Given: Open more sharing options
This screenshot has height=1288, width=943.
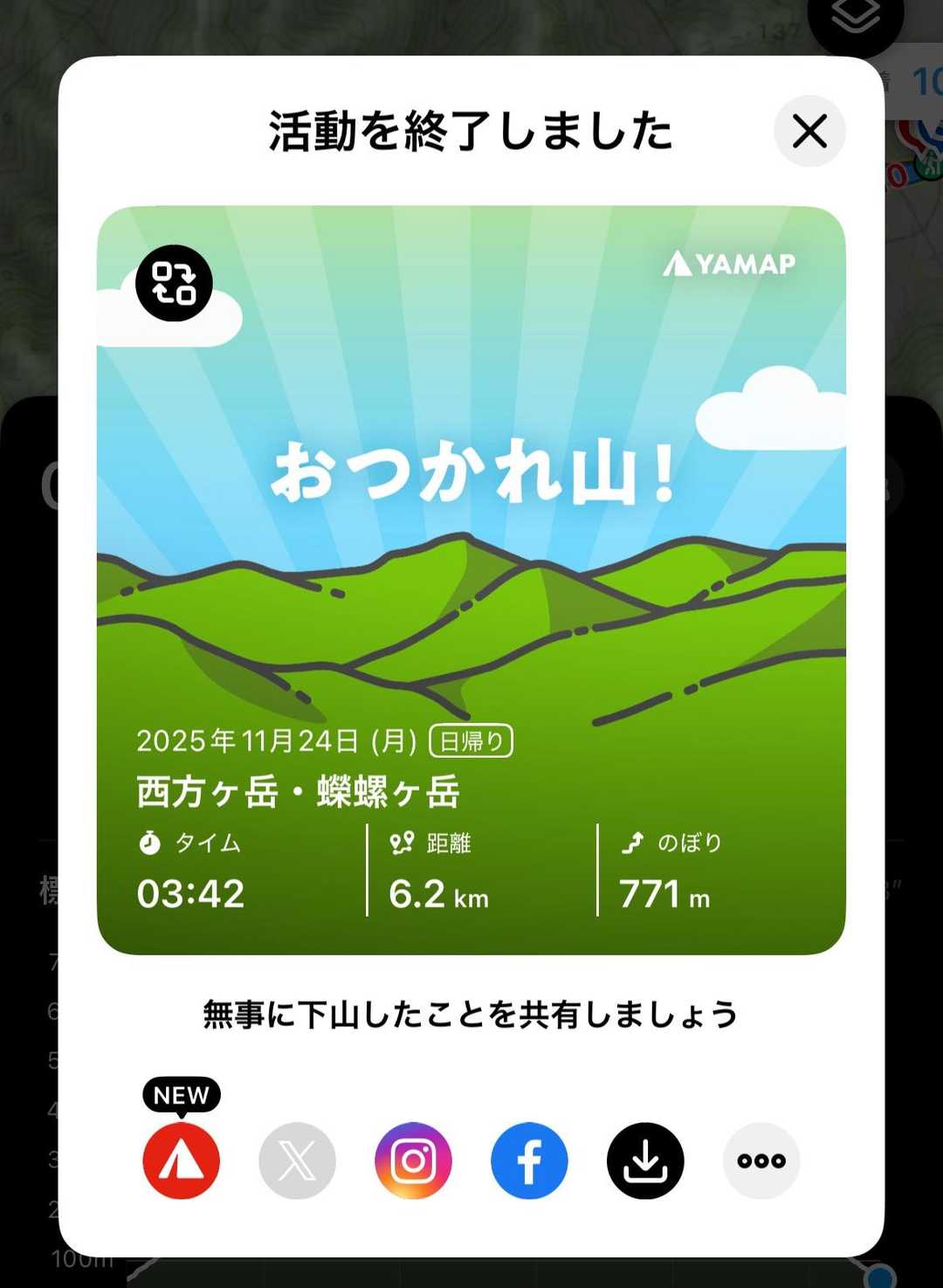Looking at the screenshot, I should 761,1161.
